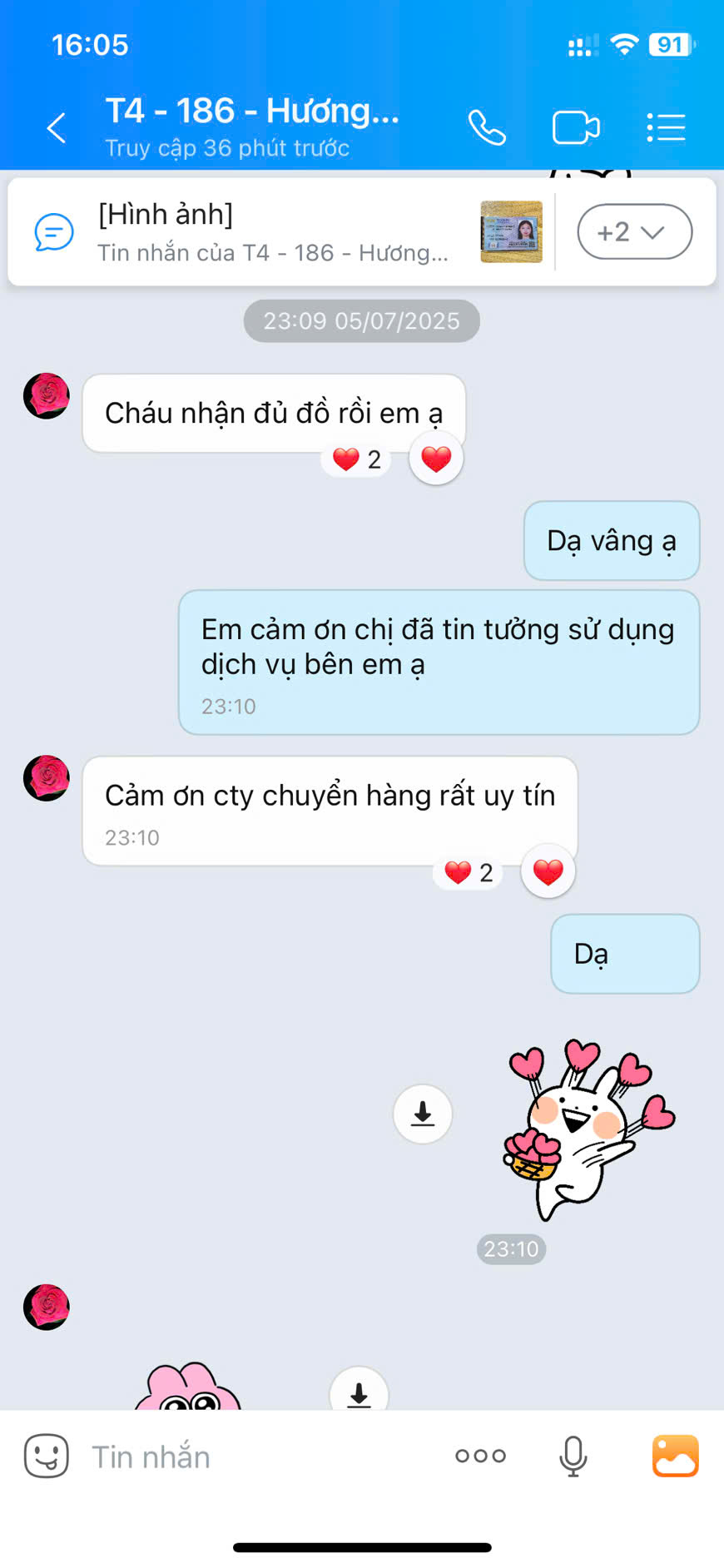Start a voice call with this contact
Viewport: 724px width, 1568px height.
pyautogui.click(x=487, y=128)
